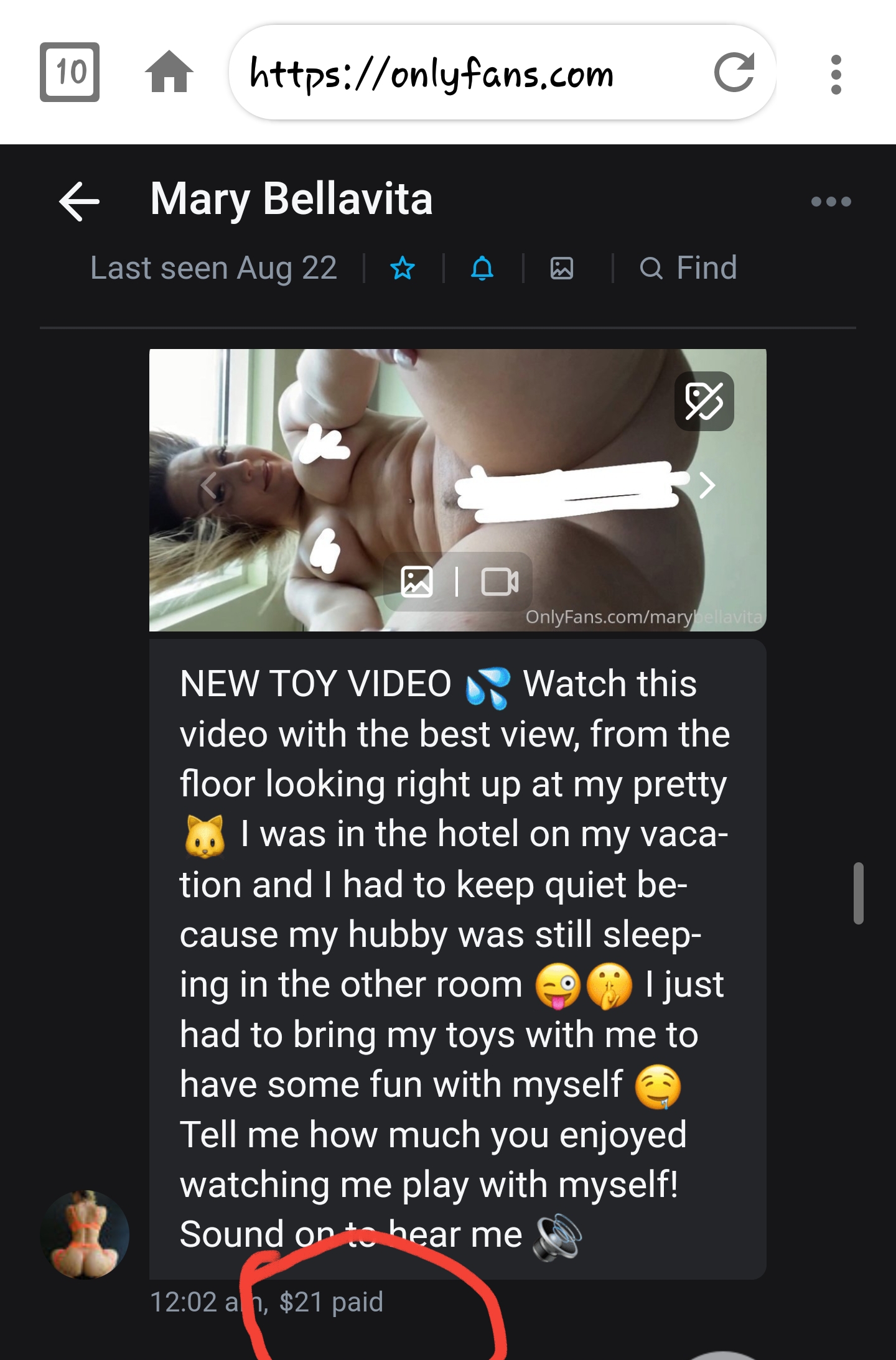Open the browser overflow menu
This screenshot has height=1360, width=896.
(x=836, y=75)
